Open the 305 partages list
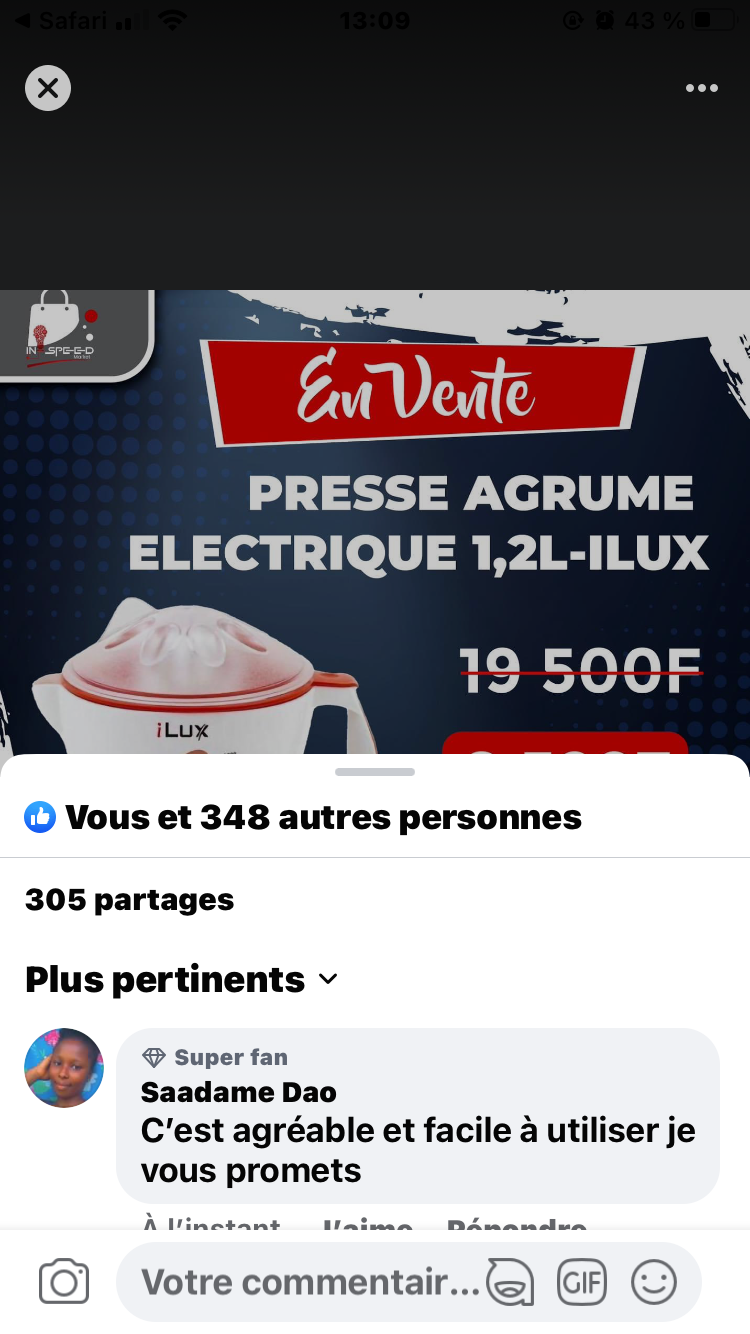 (x=129, y=899)
